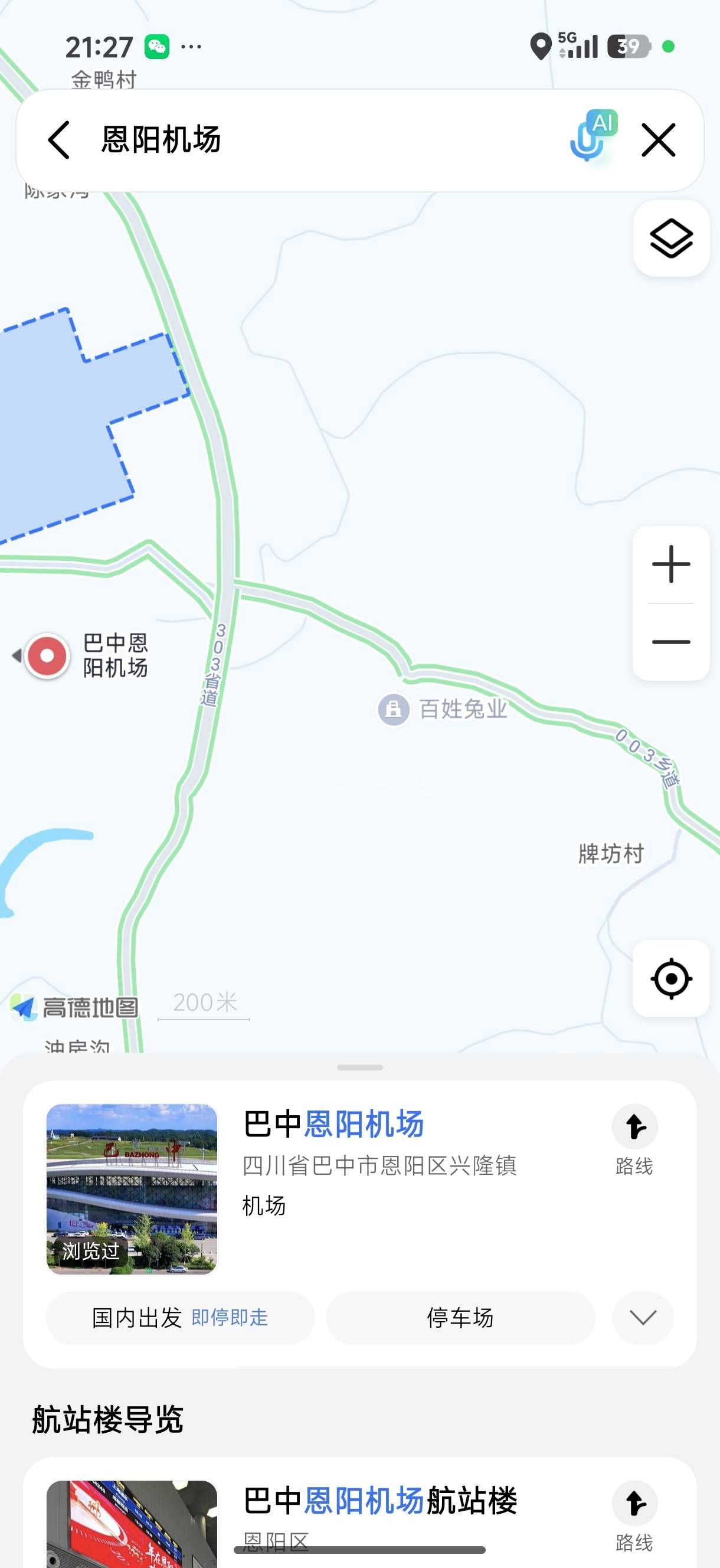The width and height of the screenshot is (720, 1568).
Task: Select the 巴中恩阳机场 map pin
Action: coord(47,655)
